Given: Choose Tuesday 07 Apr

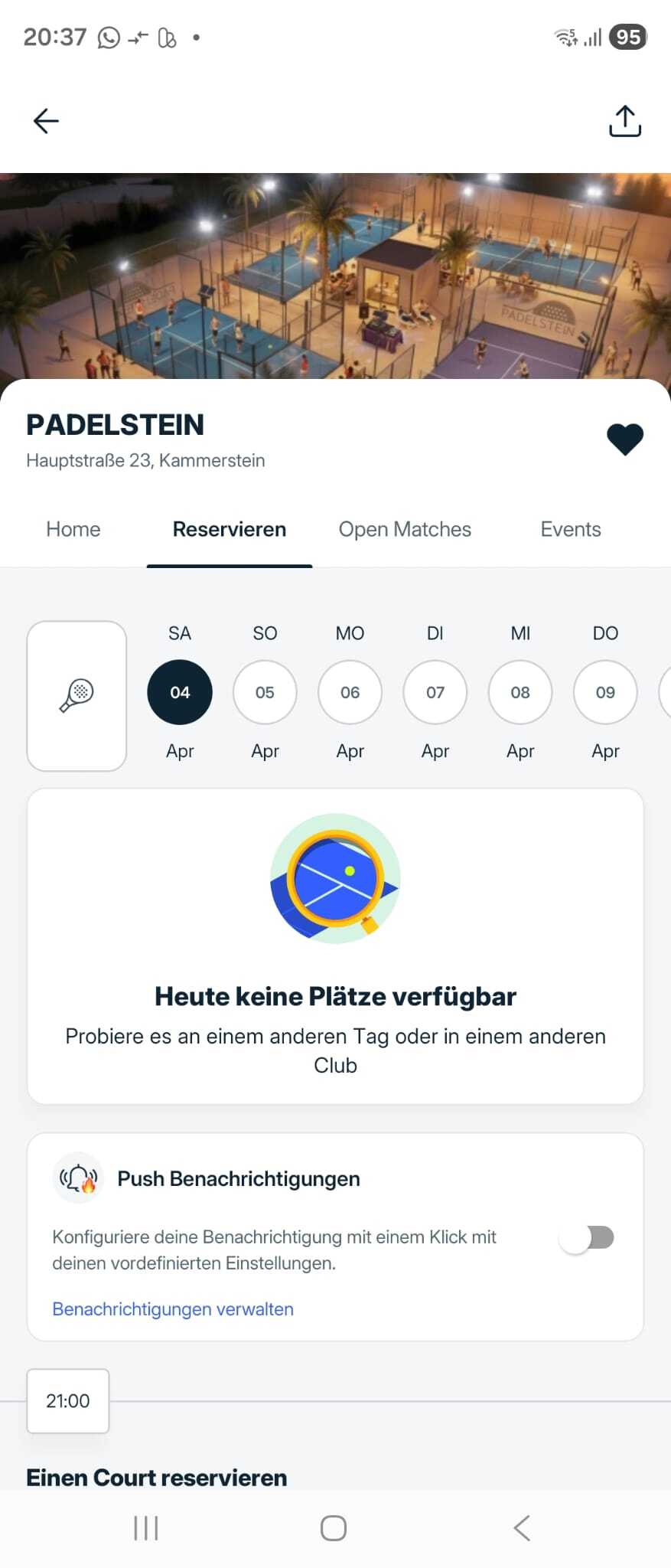Looking at the screenshot, I should pyautogui.click(x=435, y=692).
